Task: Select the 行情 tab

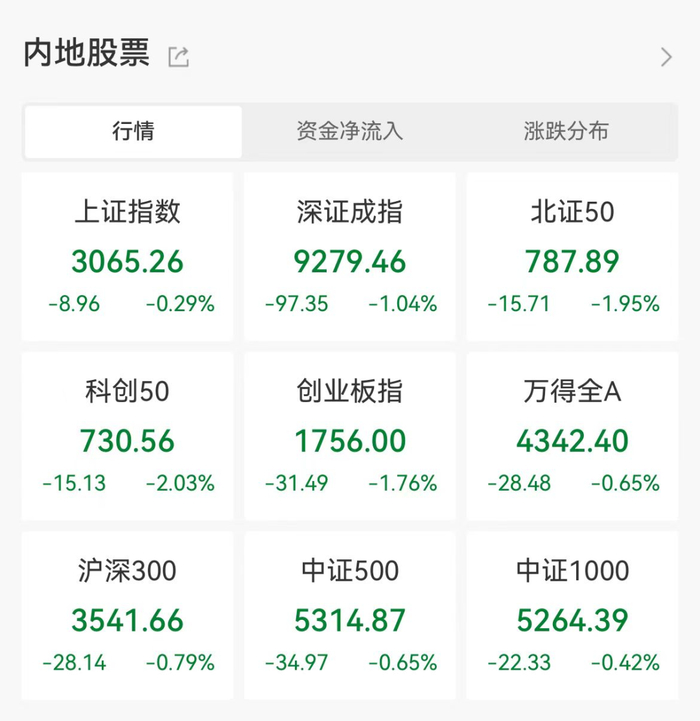Action: (133, 132)
